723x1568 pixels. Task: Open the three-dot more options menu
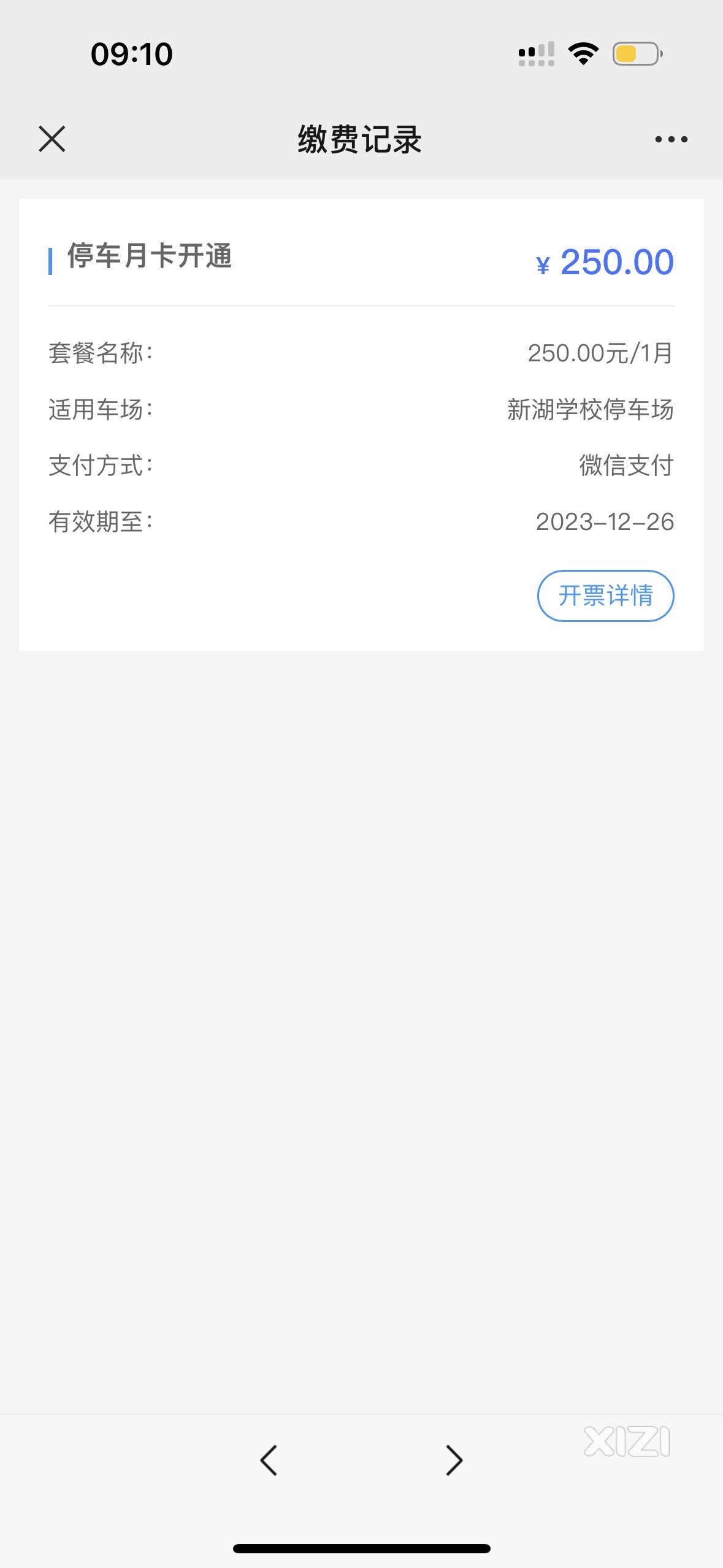(671, 139)
